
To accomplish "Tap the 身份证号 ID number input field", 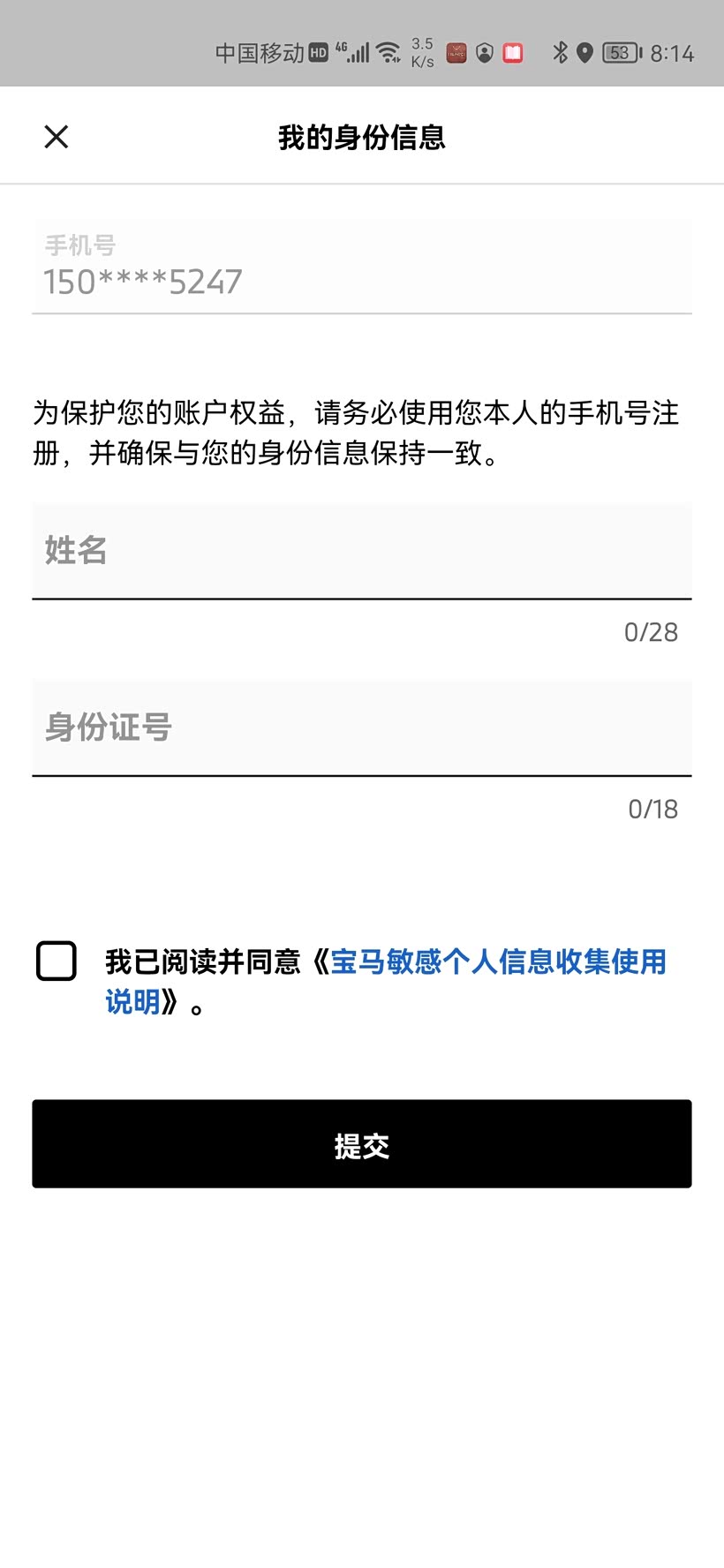I will (362, 727).
